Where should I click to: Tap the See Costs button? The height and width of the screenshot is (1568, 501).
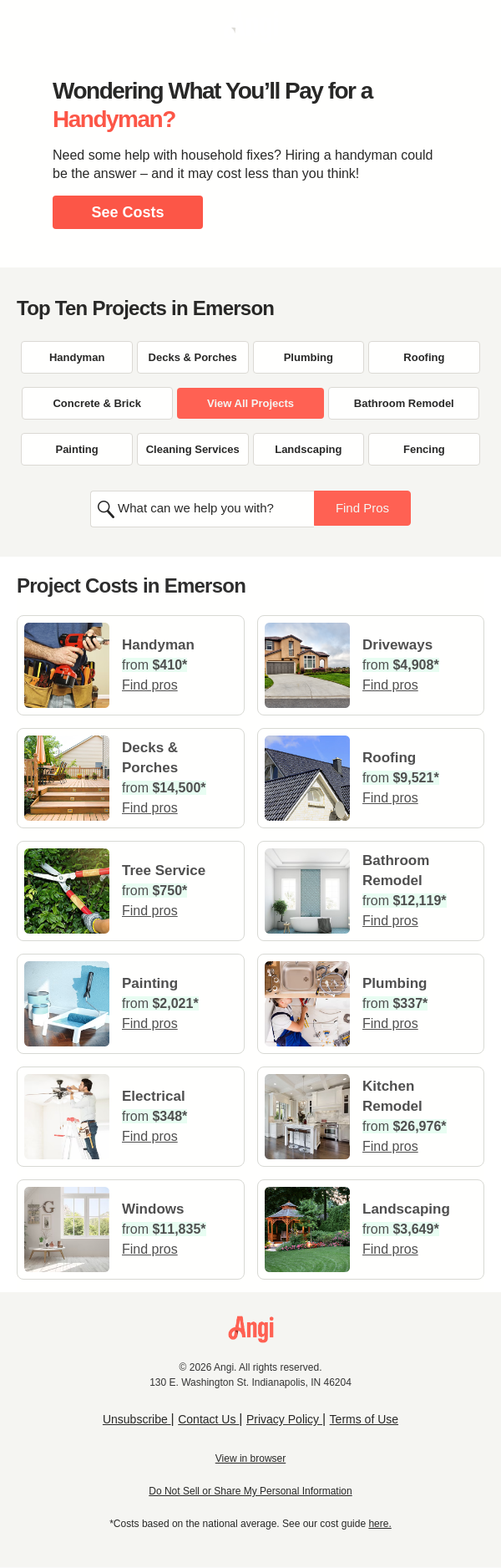pos(127,212)
